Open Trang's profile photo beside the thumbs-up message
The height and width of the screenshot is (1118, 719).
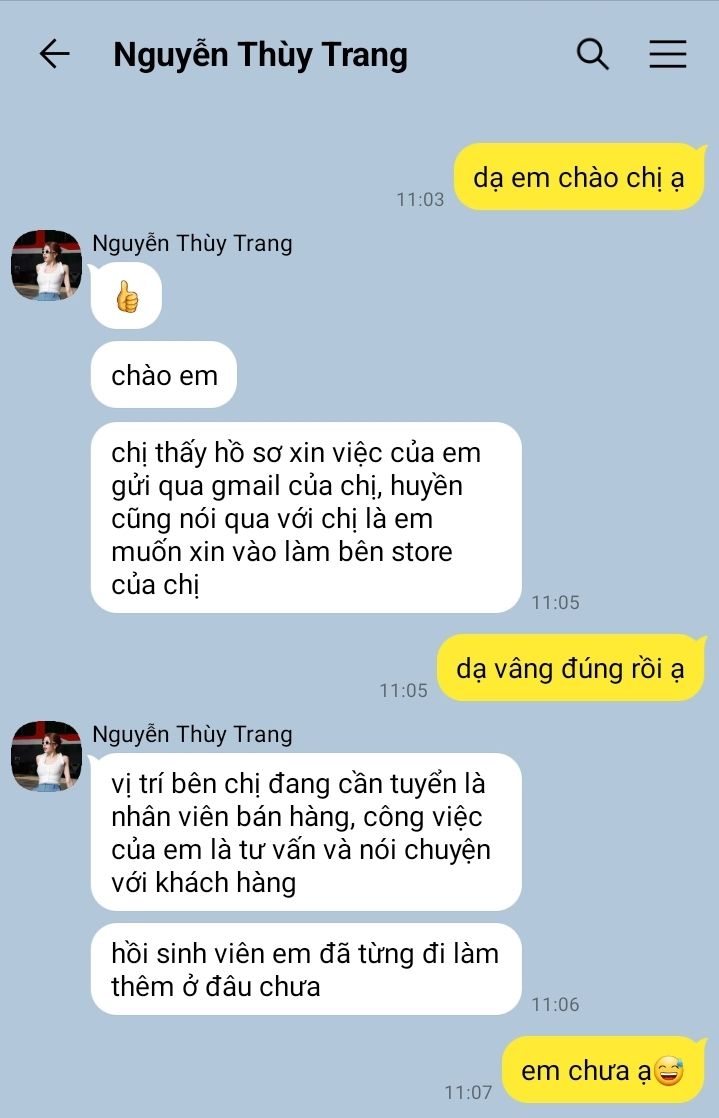tap(46, 265)
